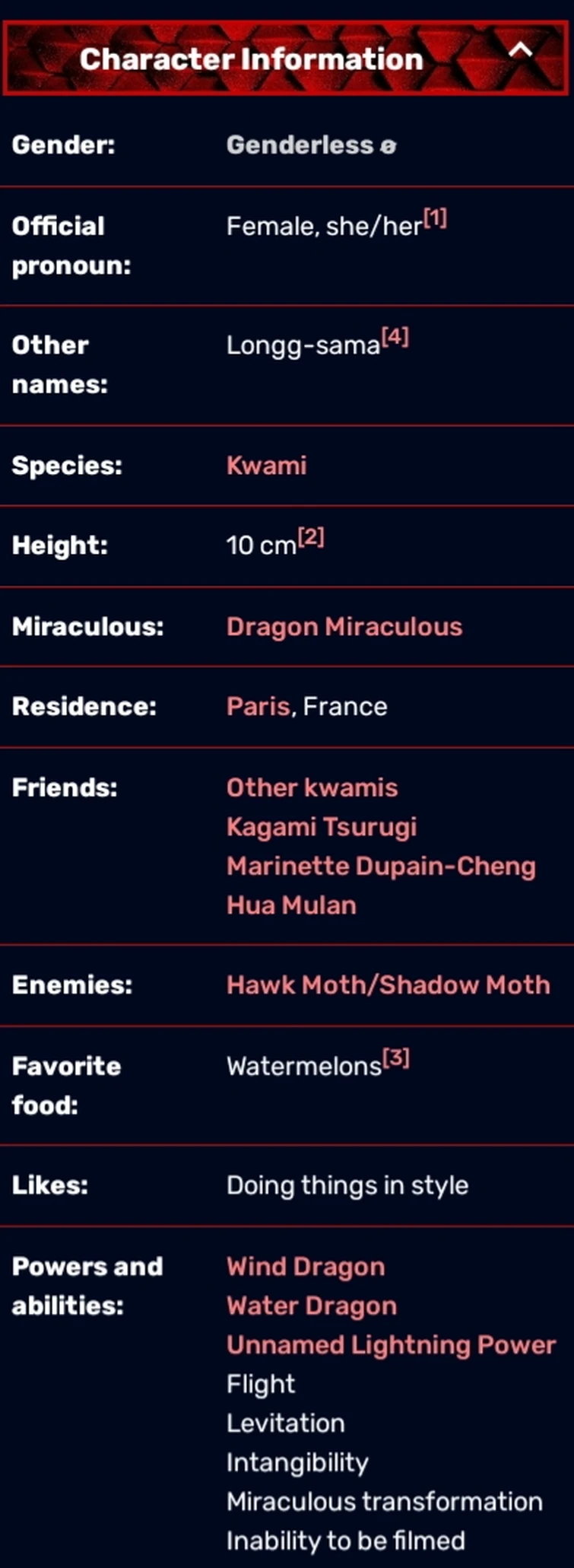Open the Other kwamis page

pos(312,787)
